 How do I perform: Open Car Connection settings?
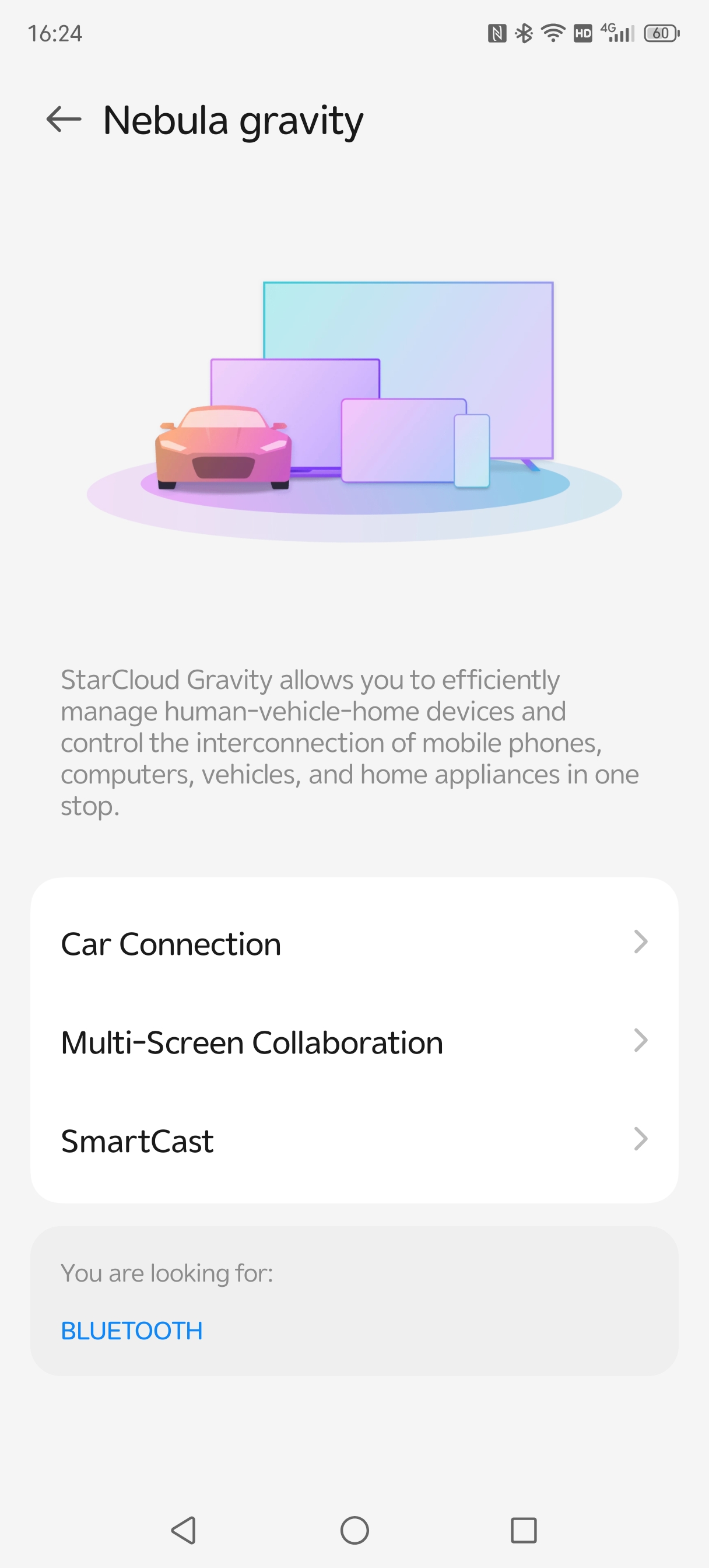[354, 944]
